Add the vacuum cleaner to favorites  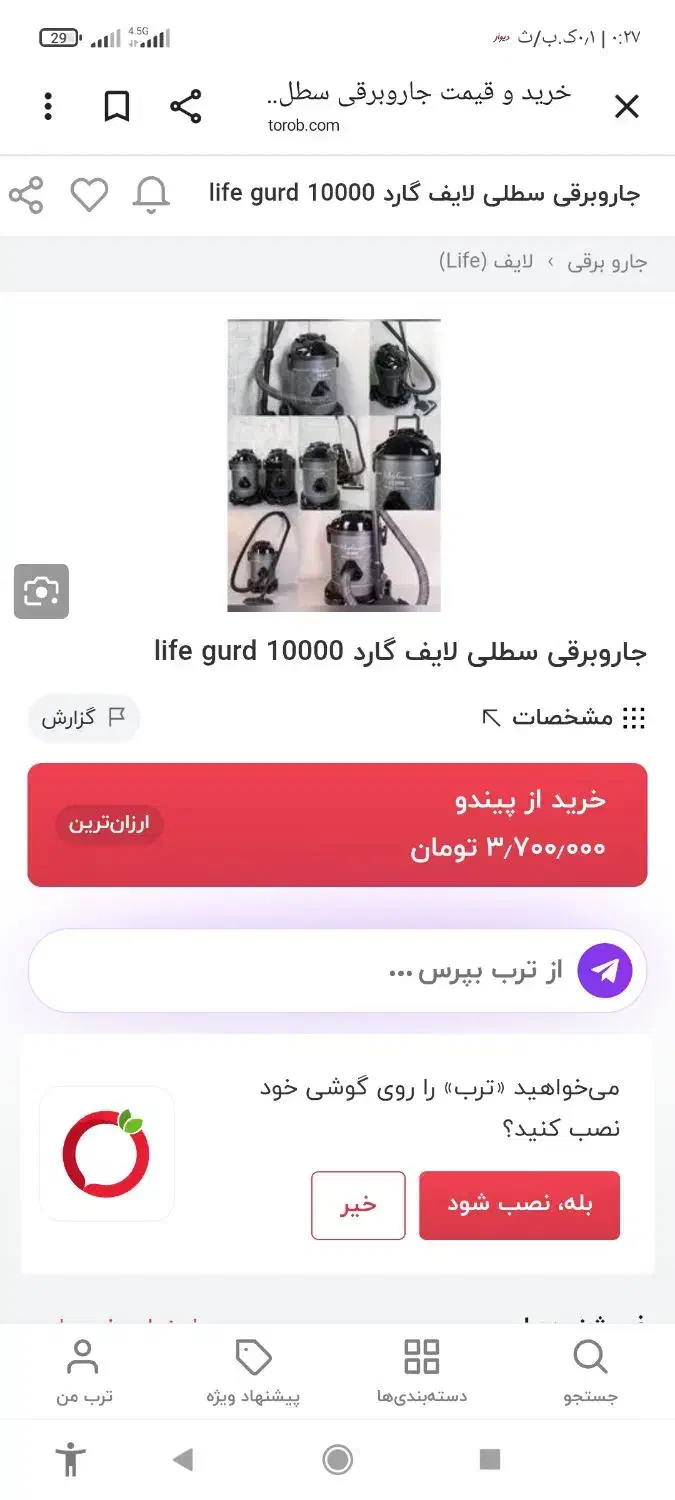(x=89, y=194)
